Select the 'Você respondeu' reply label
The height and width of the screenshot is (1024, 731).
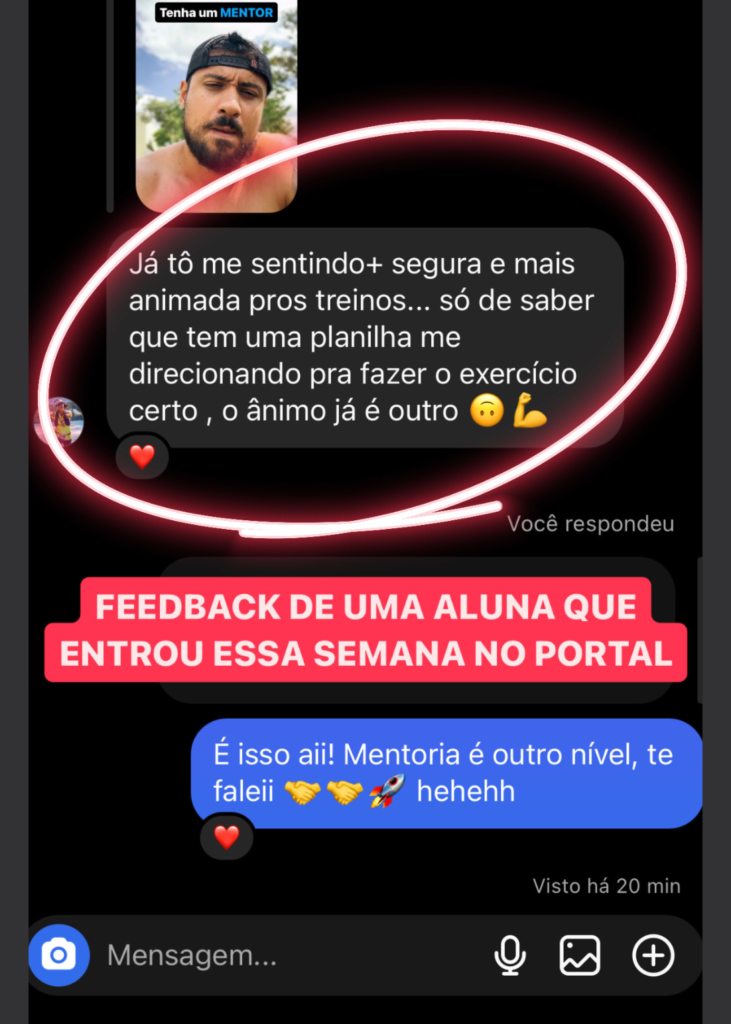click(x=591, y=523)
